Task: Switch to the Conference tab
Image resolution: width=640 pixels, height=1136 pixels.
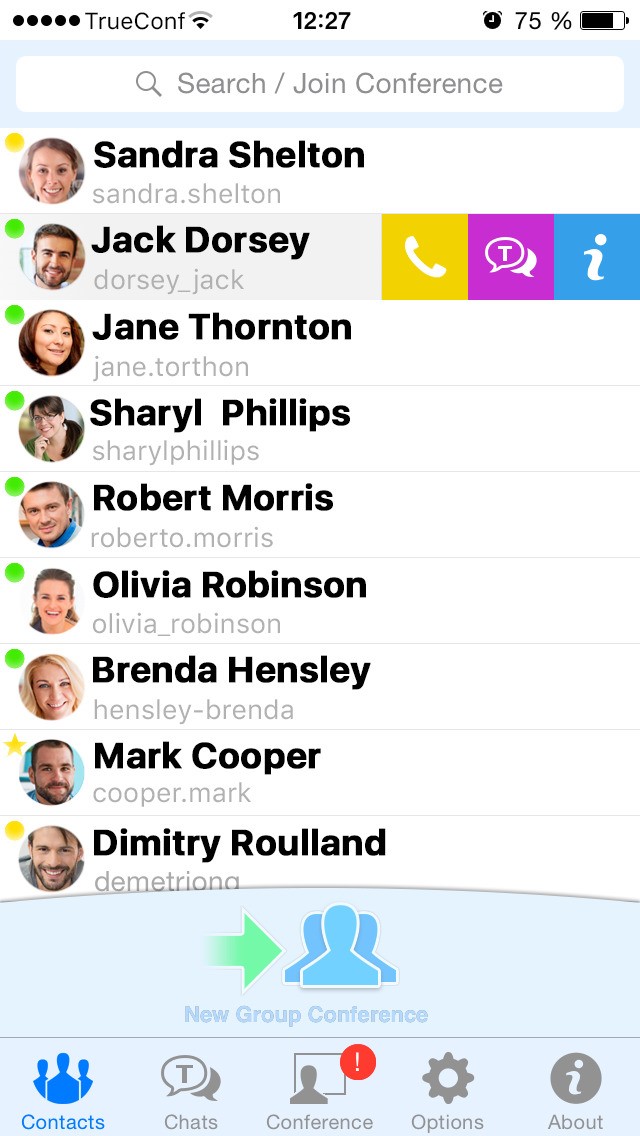Action: [319, 1090]
